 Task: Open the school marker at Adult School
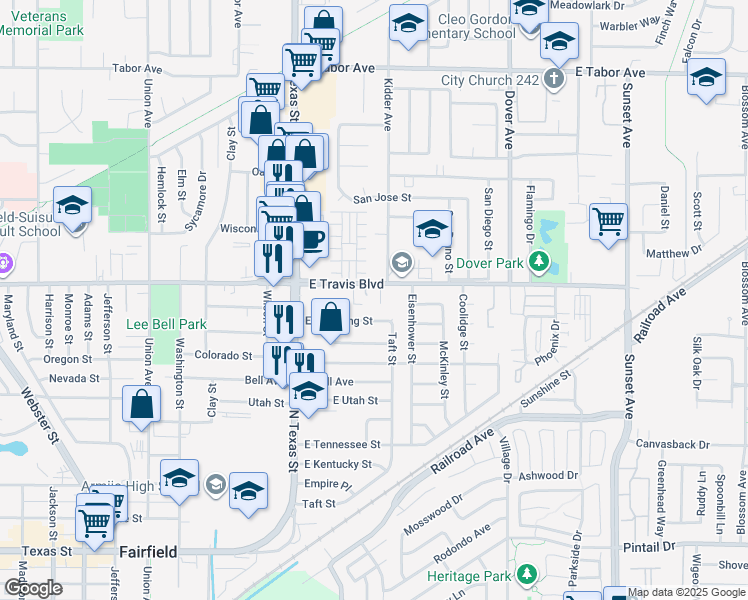(73, 207)
